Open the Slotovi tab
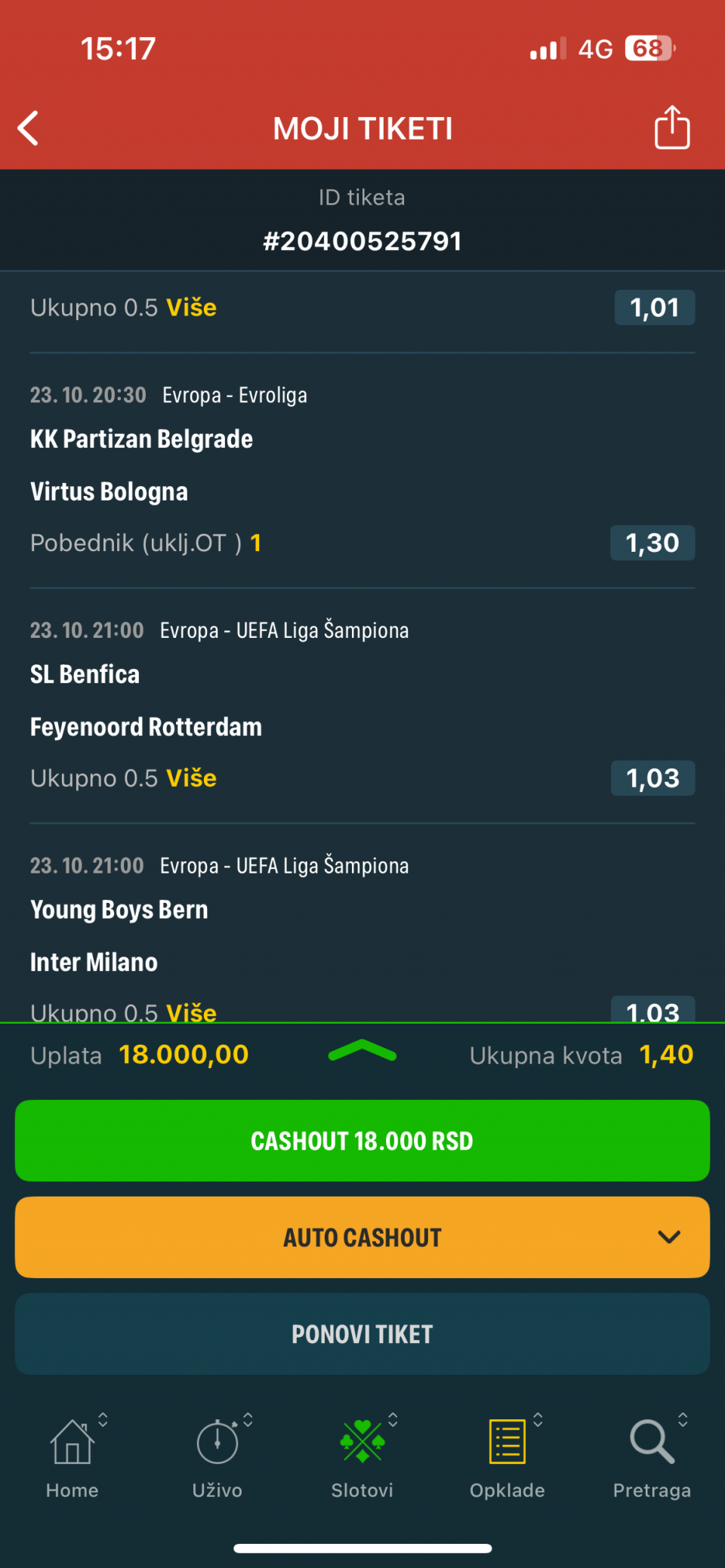725x1568 pixels. pyautogui.click(x=362, y=1457)
